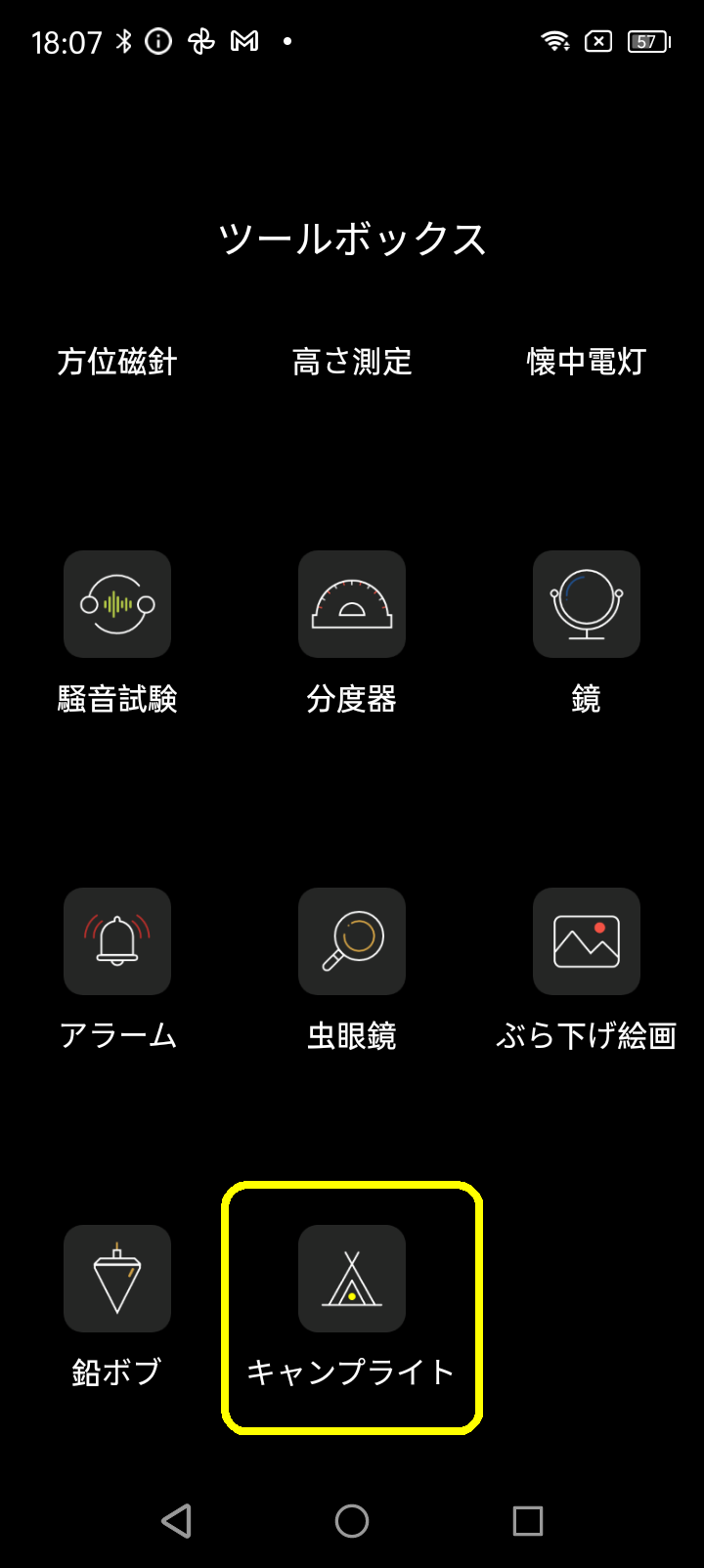The width and height of the screenshot is (704, 1568).
Task: Start the アラーム alarm tool
Action: point(117,941)
